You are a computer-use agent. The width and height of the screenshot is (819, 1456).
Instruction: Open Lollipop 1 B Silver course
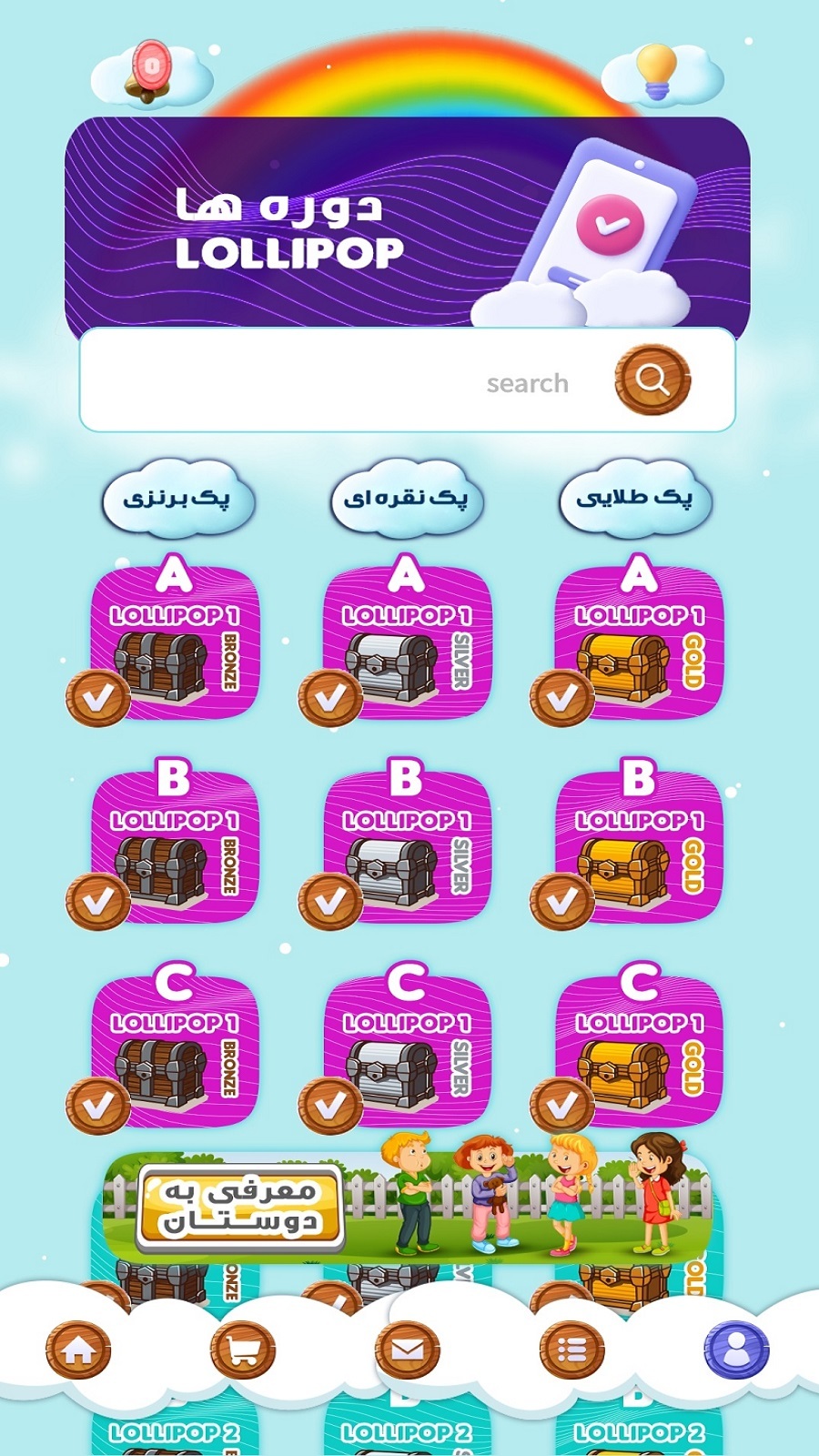(407, 852)
